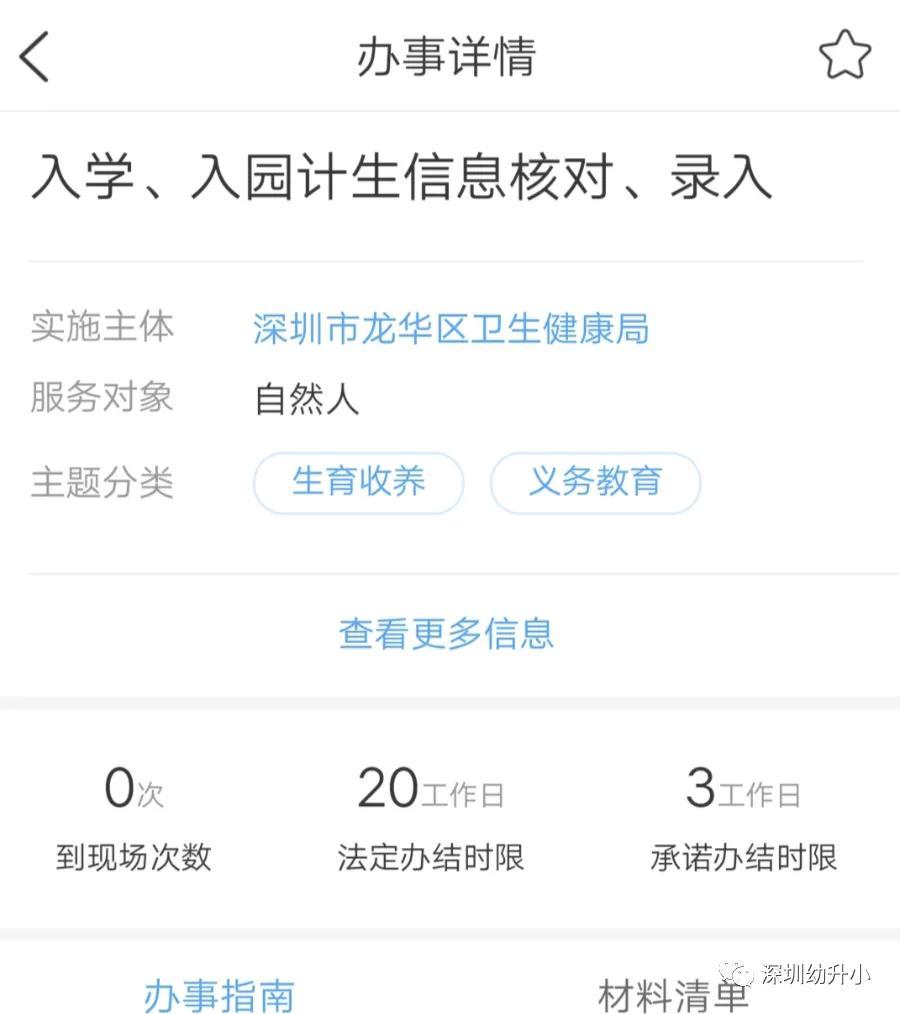900x1014 pixels.
Task: Favorite this service with the star icon
Action: click(845, 56)
